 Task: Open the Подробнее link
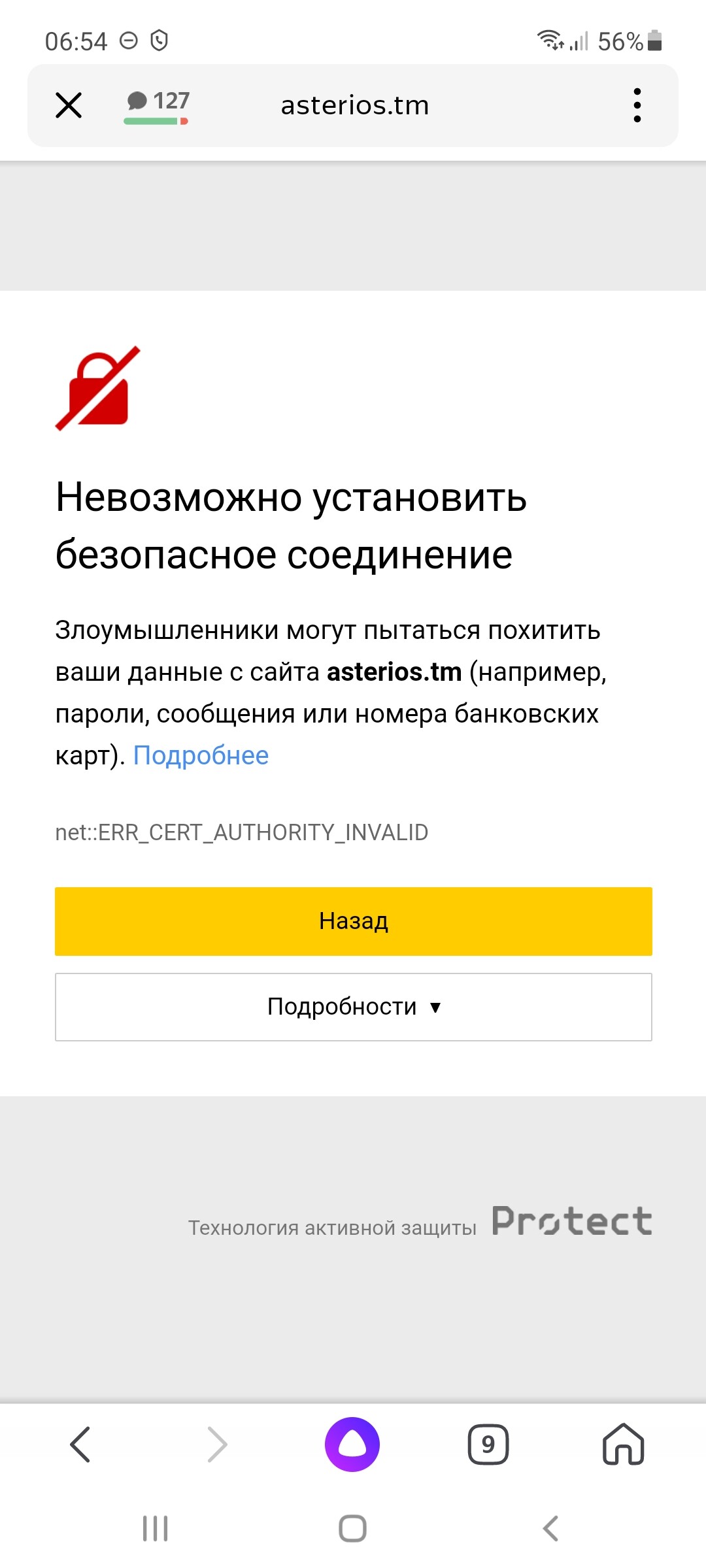pos(201,755)
